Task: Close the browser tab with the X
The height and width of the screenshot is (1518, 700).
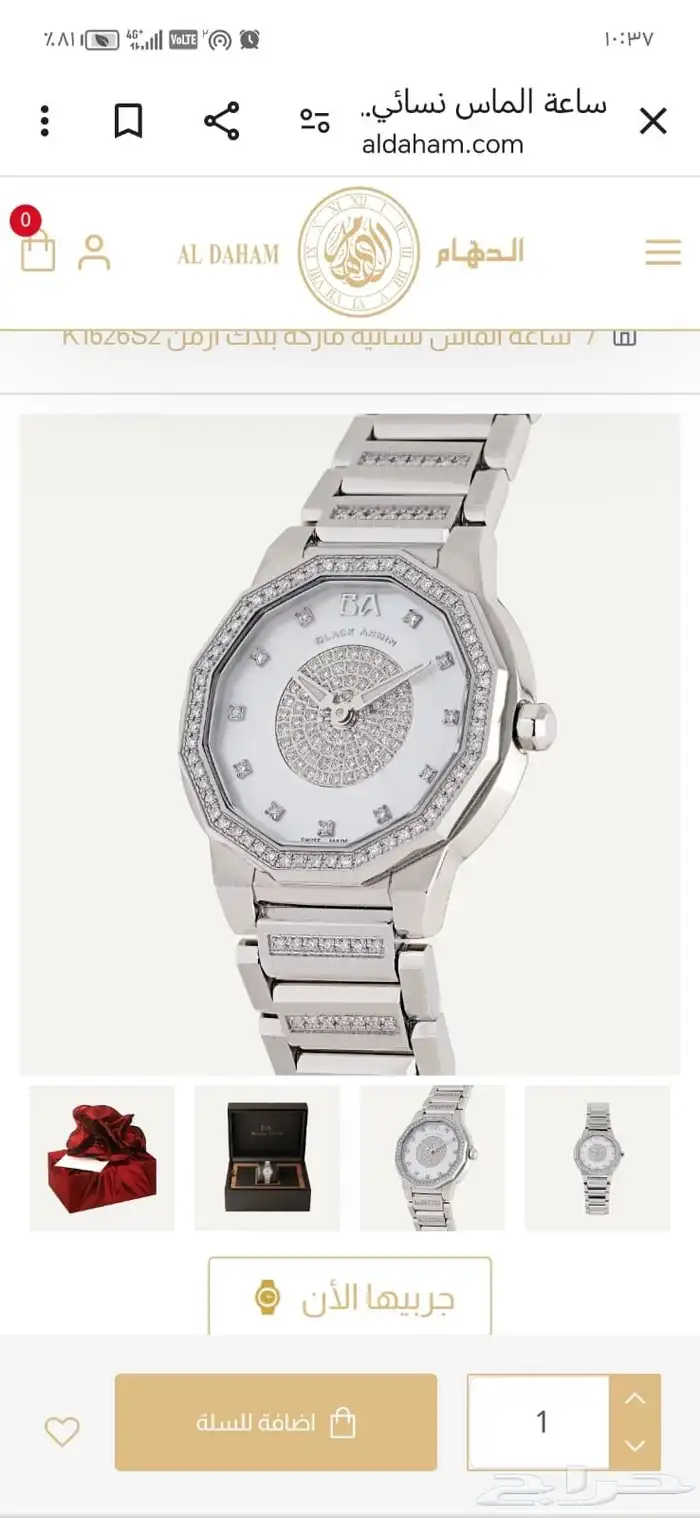Action: pos(653,122)
